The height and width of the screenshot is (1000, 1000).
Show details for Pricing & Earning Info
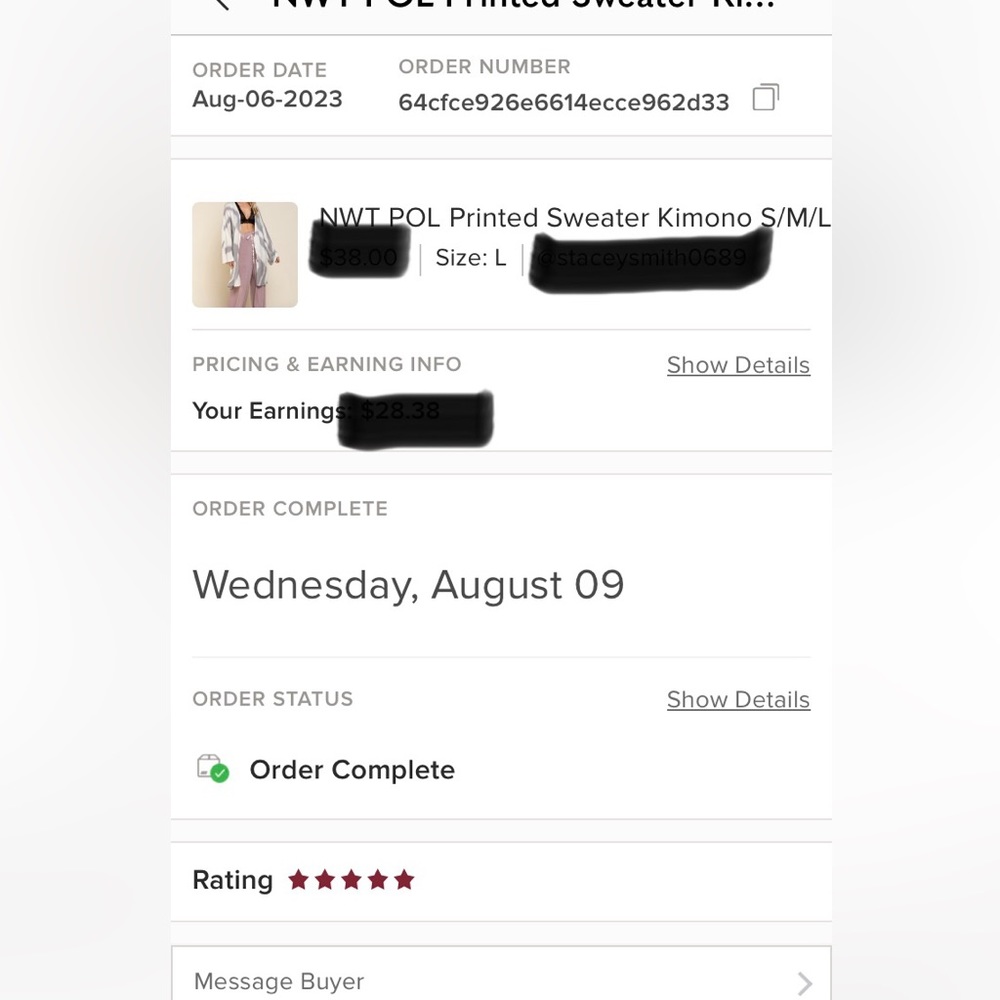[x=738, y=365]
